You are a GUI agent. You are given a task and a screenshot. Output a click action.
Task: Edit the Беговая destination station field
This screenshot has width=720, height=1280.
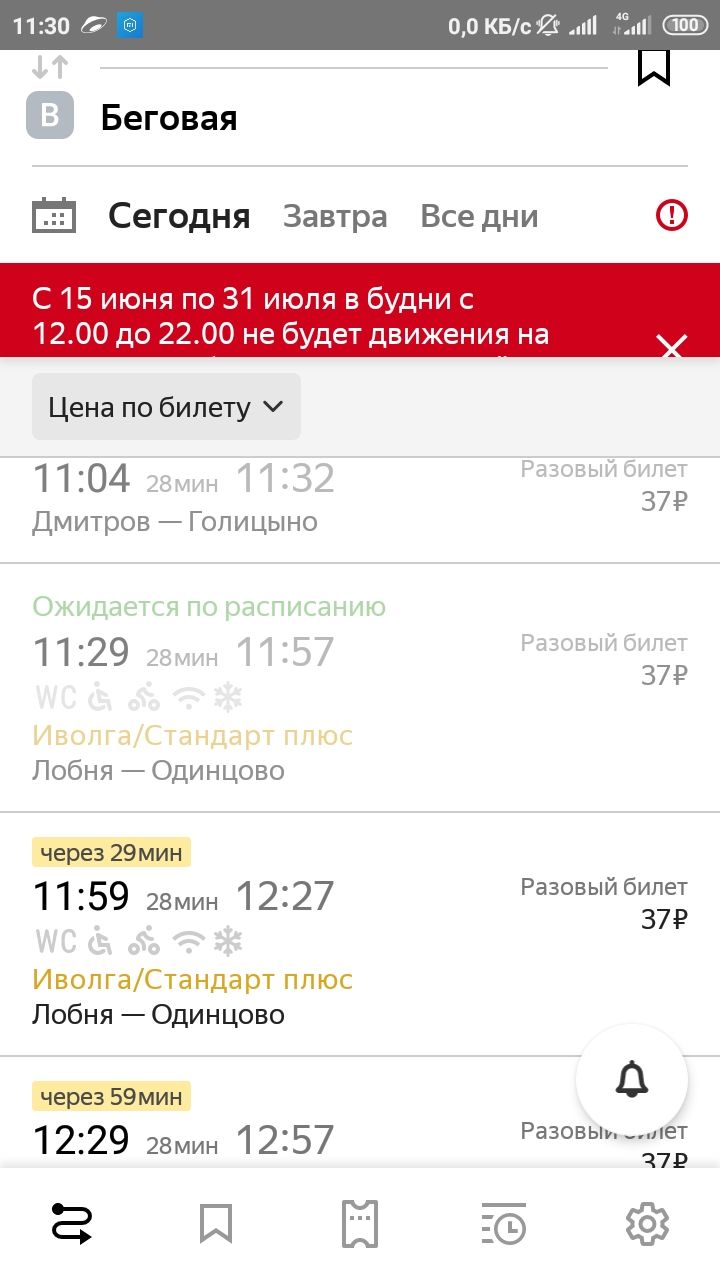coord(360,118)
